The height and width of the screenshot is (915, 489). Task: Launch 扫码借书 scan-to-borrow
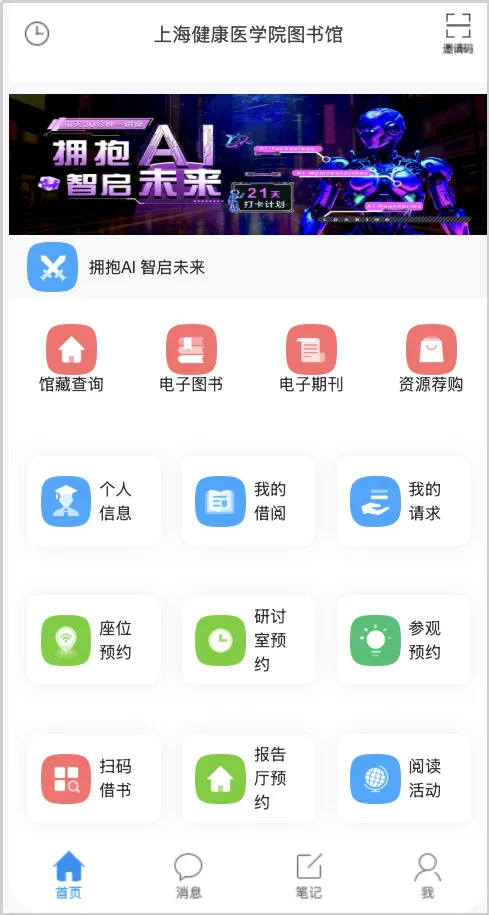click(x=94, y=778)
